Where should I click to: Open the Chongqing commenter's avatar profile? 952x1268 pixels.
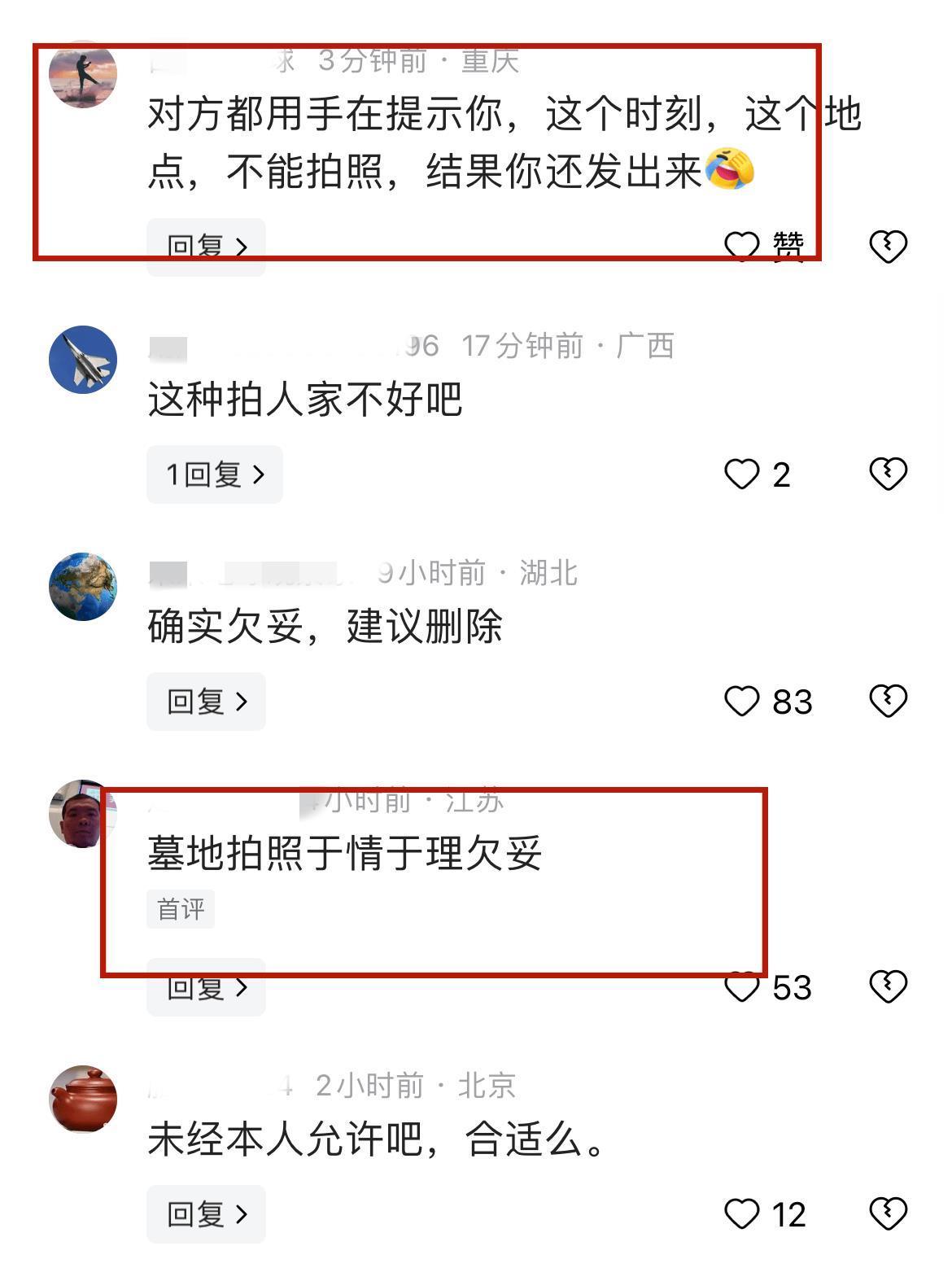pyautogui.click(x=83, y=75)
